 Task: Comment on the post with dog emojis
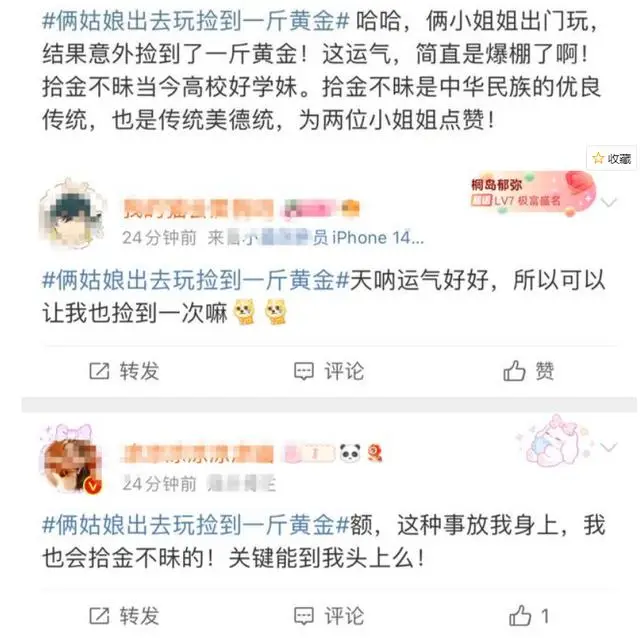click(329, 371)
